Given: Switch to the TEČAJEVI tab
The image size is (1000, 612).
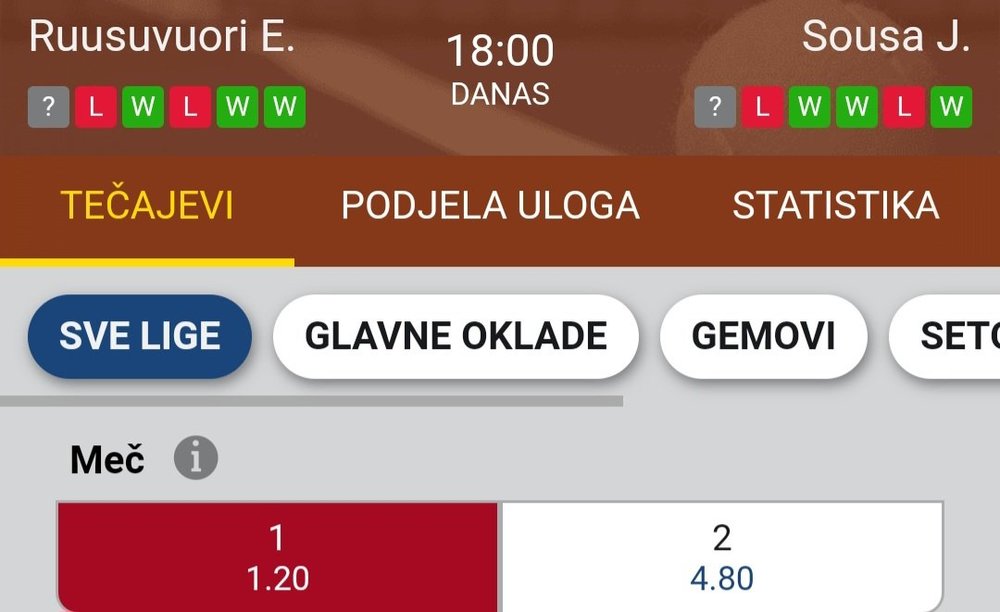Looking at the screenshot, I should (147, 206).
